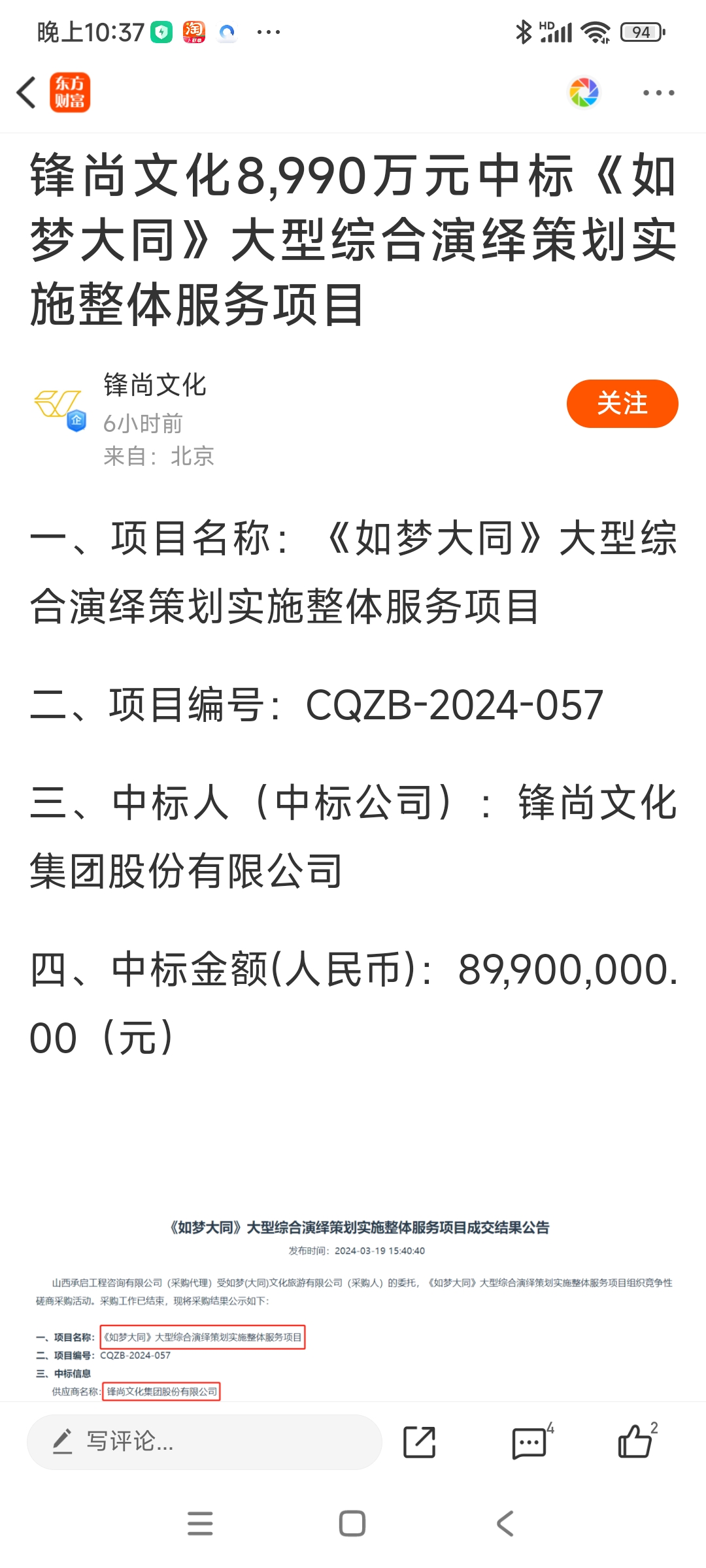
Task: Tap the colorful circle icon in header
Action: [584, 92]
